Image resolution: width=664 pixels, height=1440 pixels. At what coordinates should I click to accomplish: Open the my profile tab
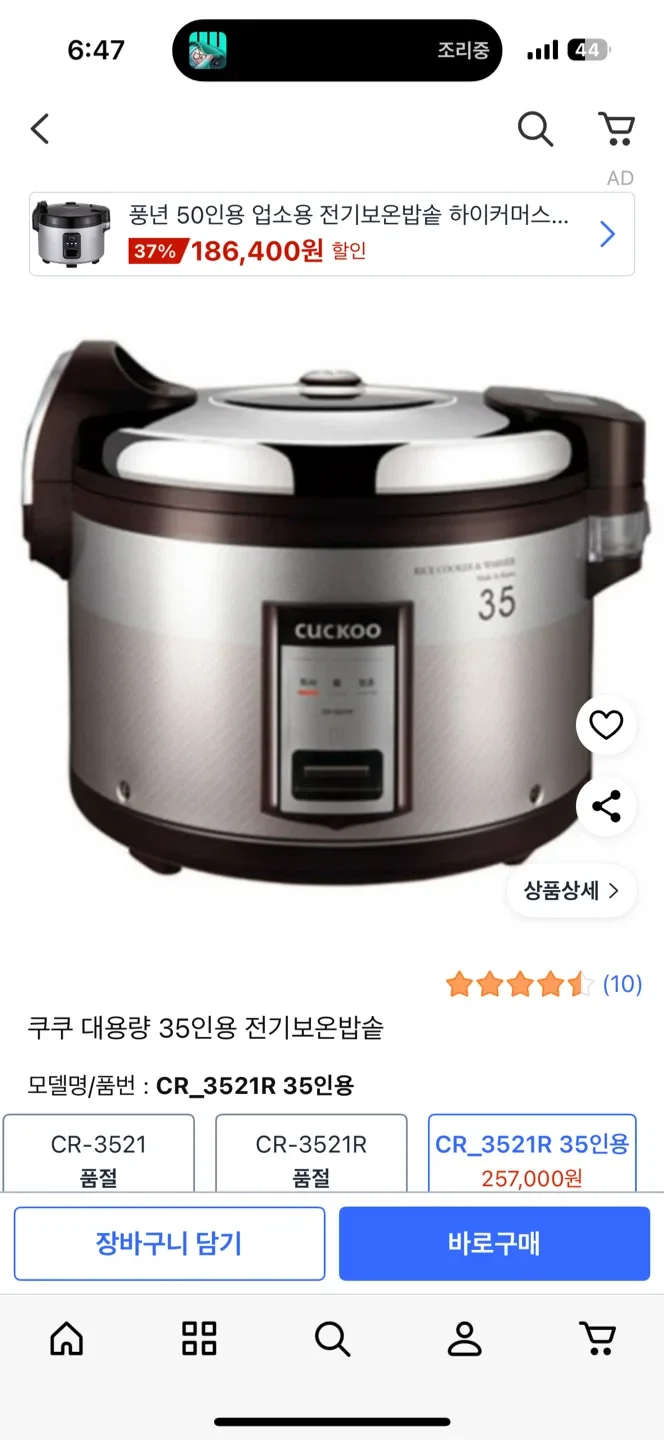464,1338
